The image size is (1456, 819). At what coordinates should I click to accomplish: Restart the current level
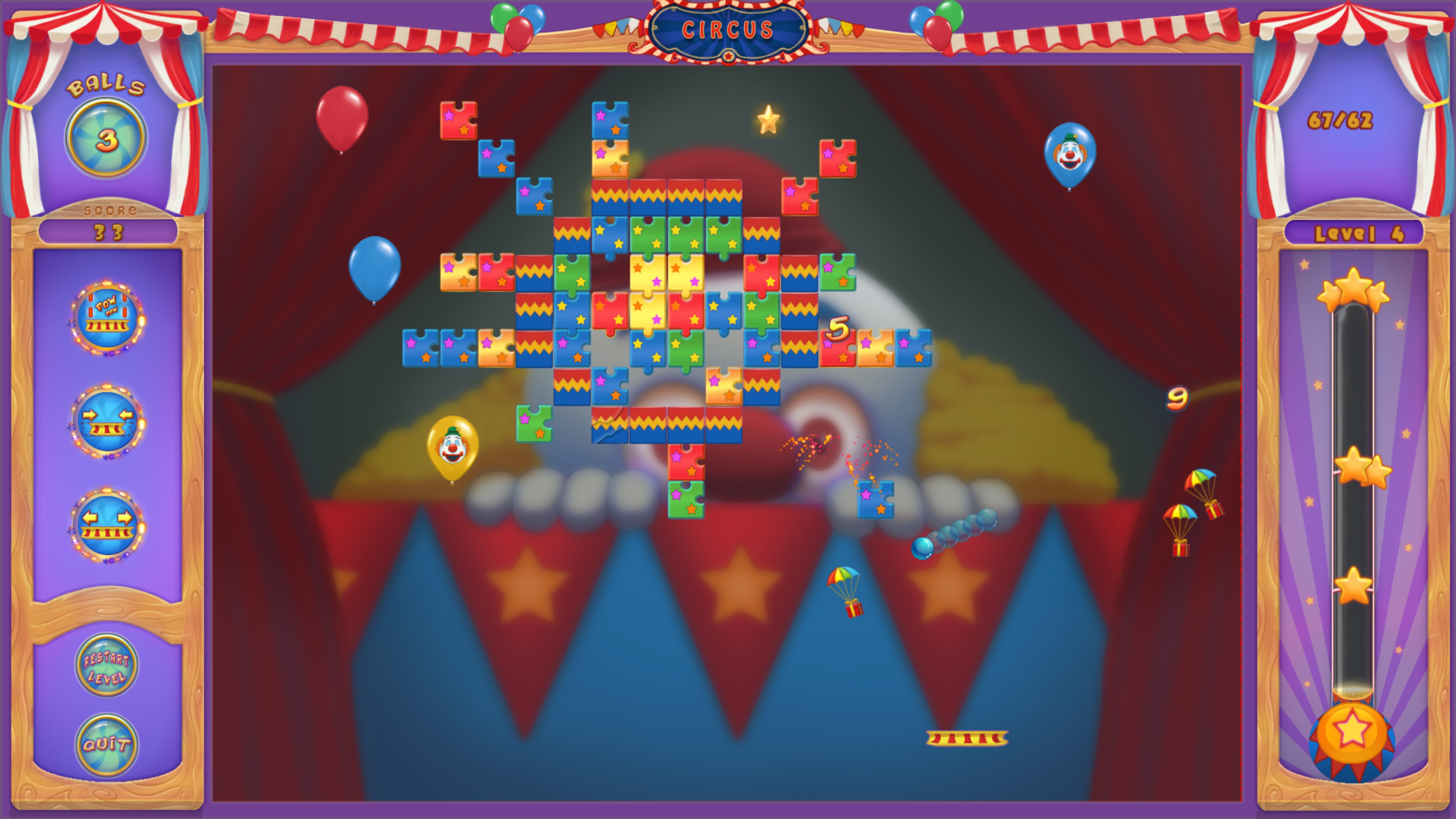[106, 665]
